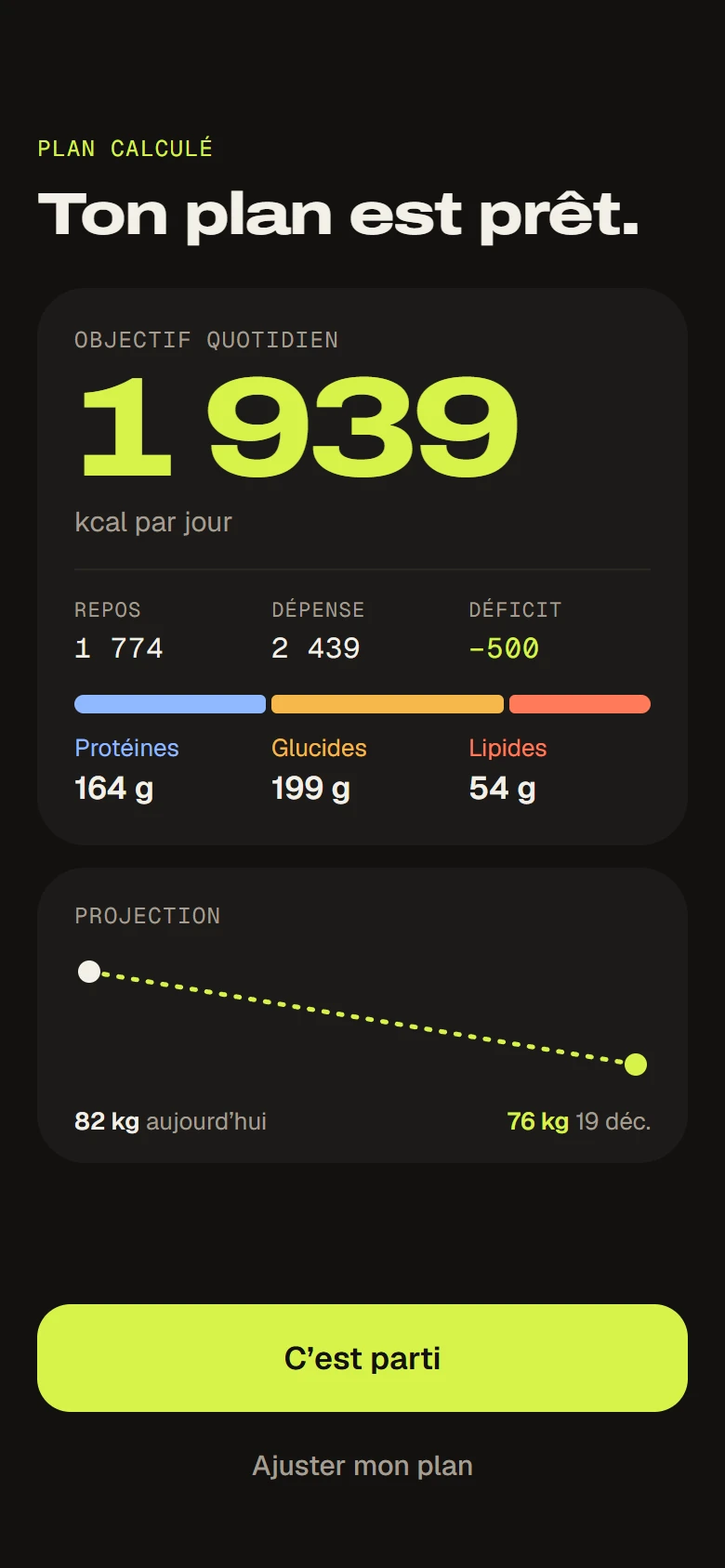Tap the C'est parti button
The image size is (725, 1568).
362,1358
